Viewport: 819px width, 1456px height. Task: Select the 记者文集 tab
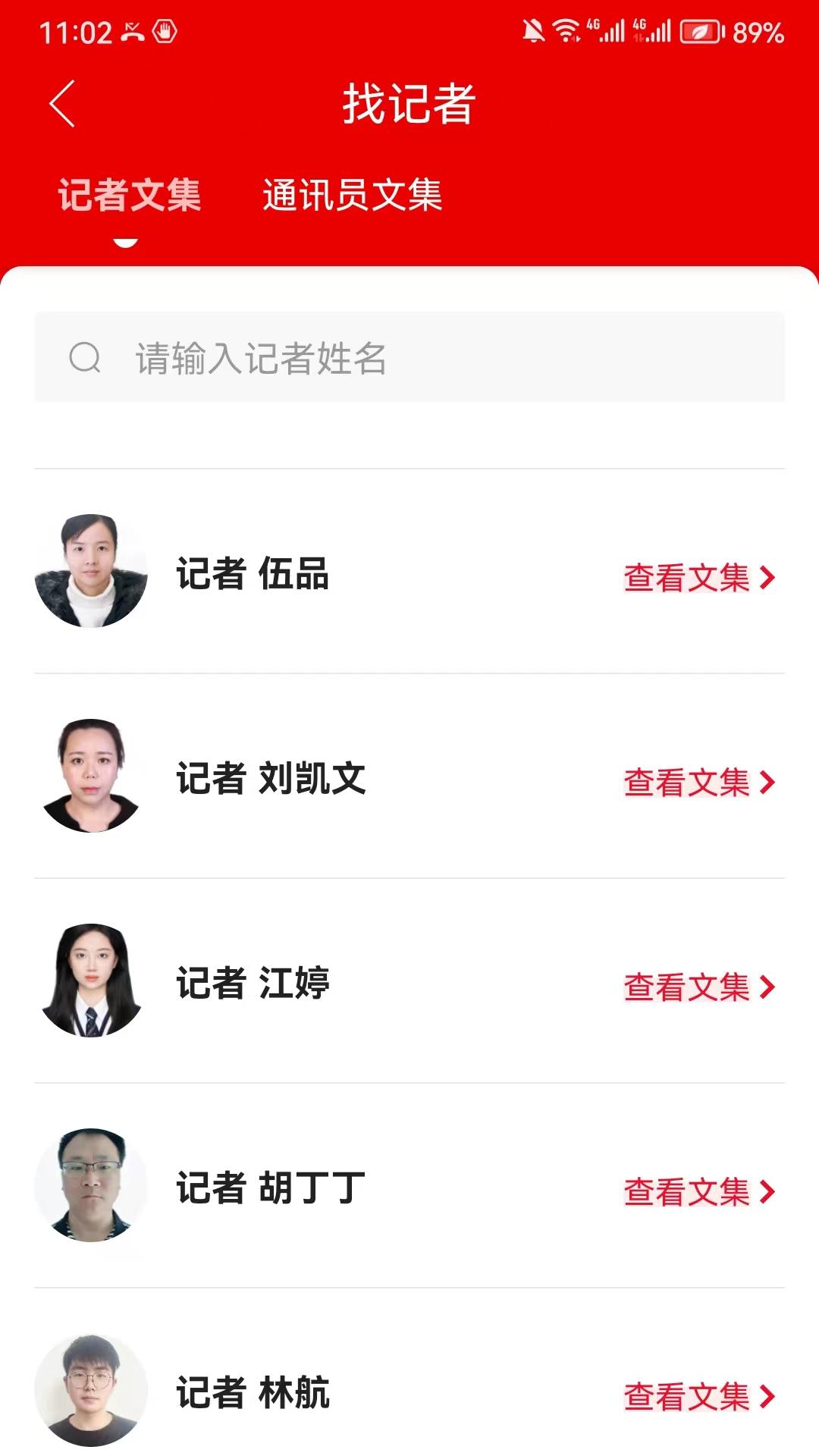129,194
